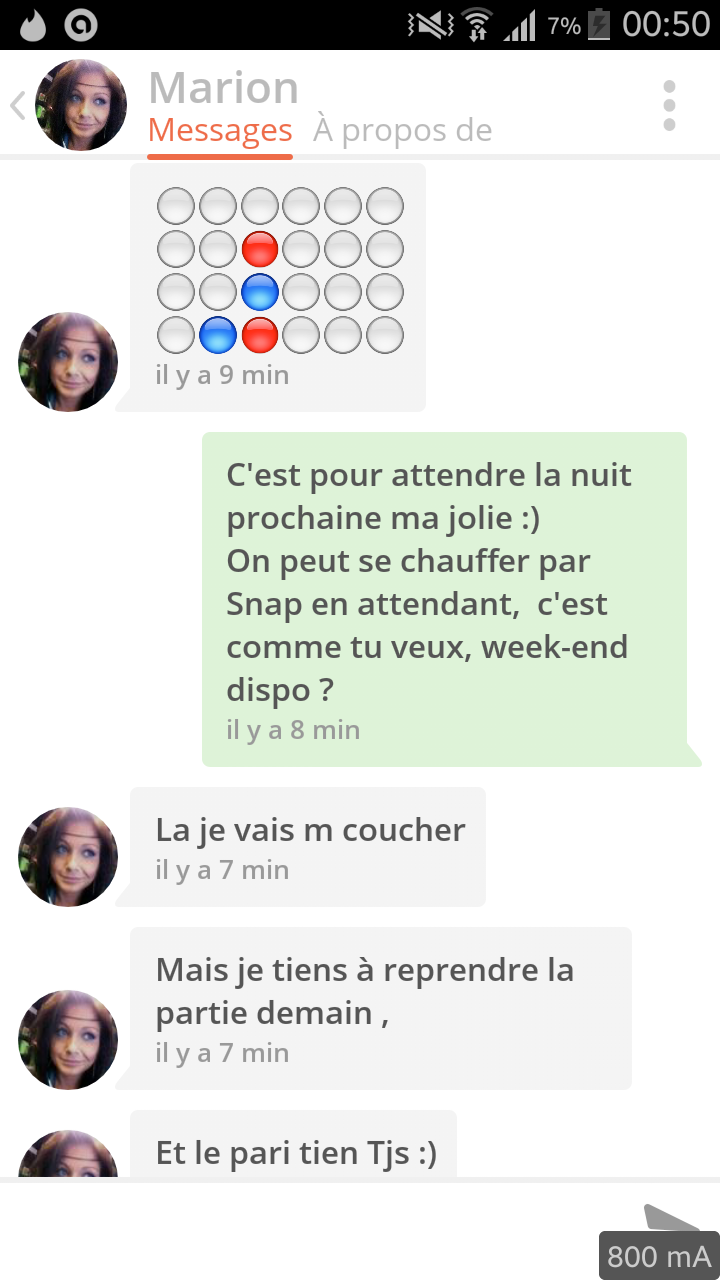The height and width of the screenshot is (1280, 720).
Task: Switch to the À propos de tab
Action: tap(402, 130)
